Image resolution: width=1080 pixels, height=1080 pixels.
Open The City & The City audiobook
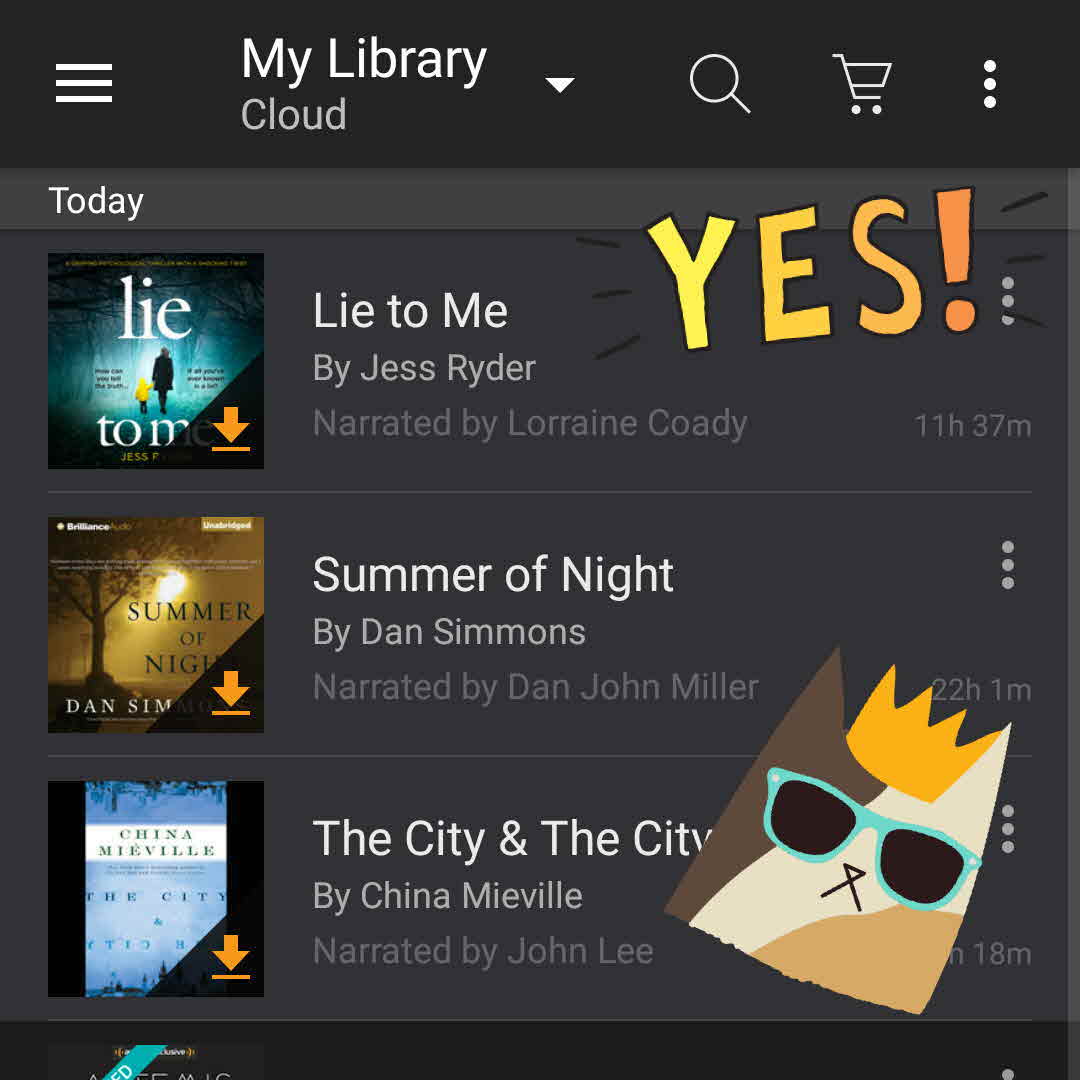[x=510, y=838]
